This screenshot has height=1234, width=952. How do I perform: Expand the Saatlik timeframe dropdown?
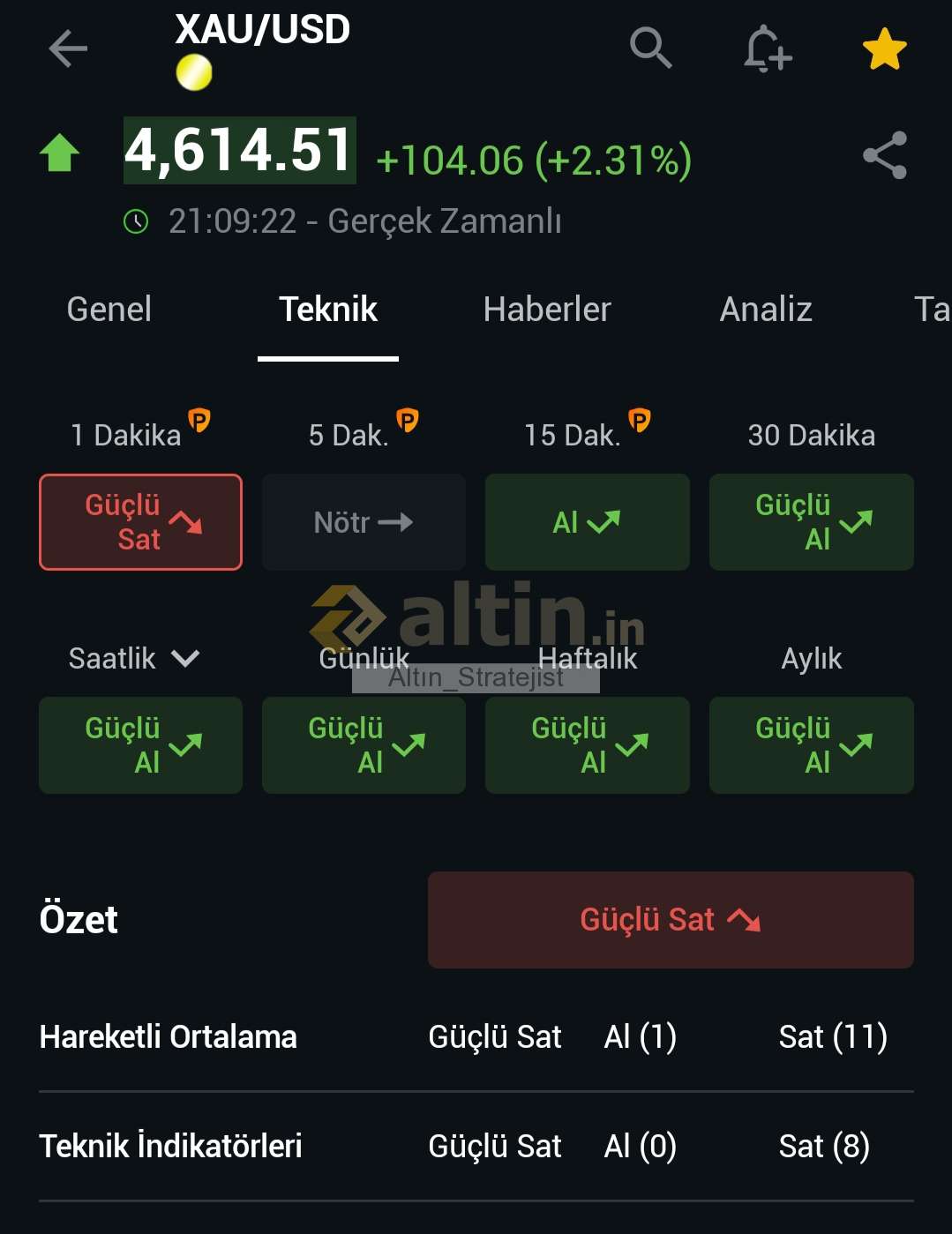(x=134, y=658)
